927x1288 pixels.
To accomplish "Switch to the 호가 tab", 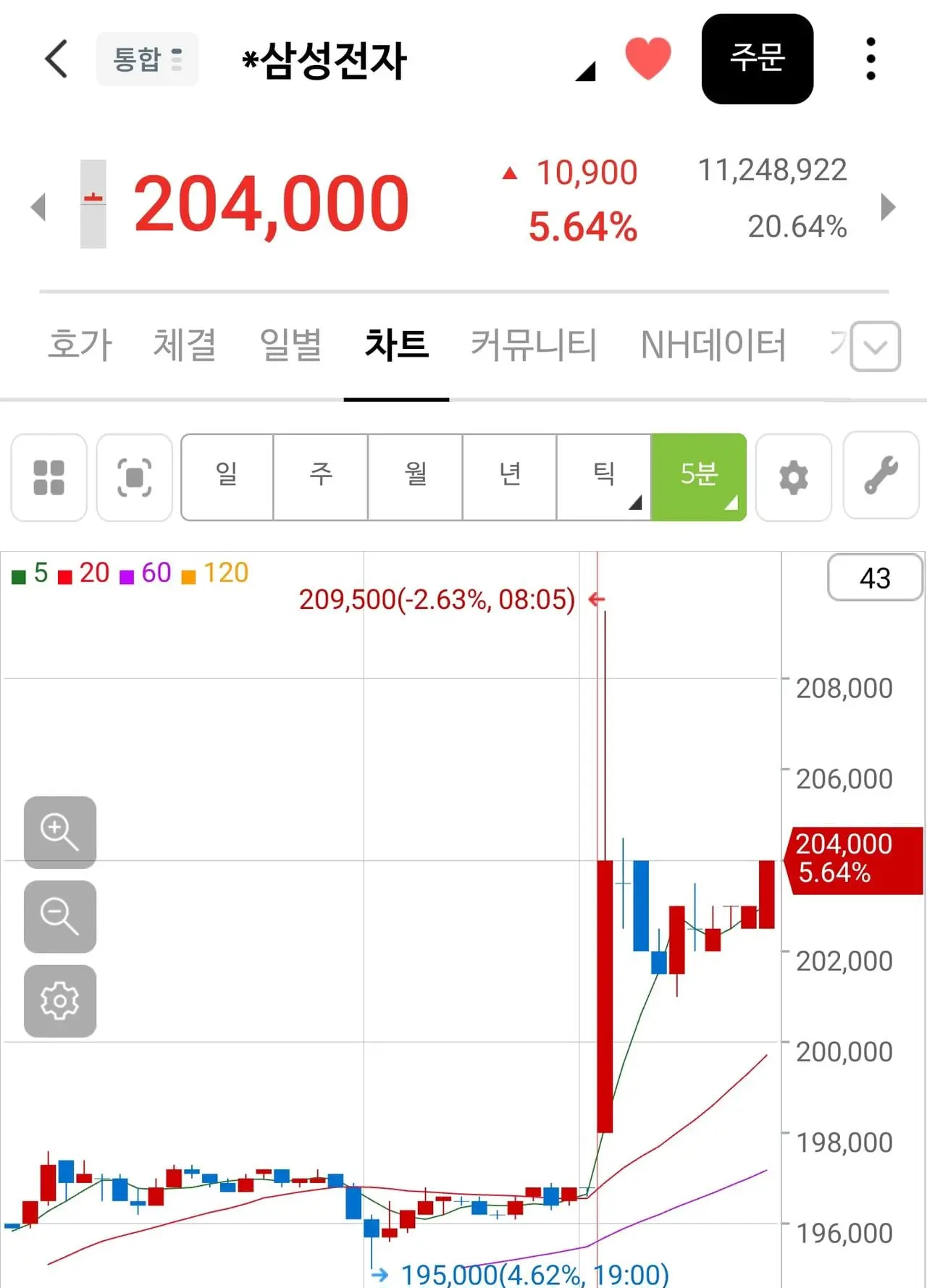I will [x=80, y=344].
